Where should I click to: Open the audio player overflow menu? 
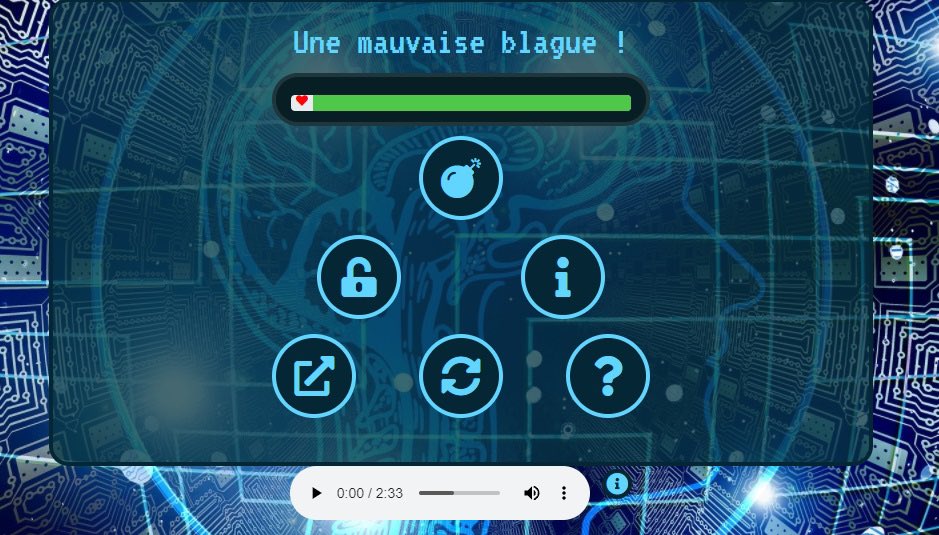[x=563, y=493]
